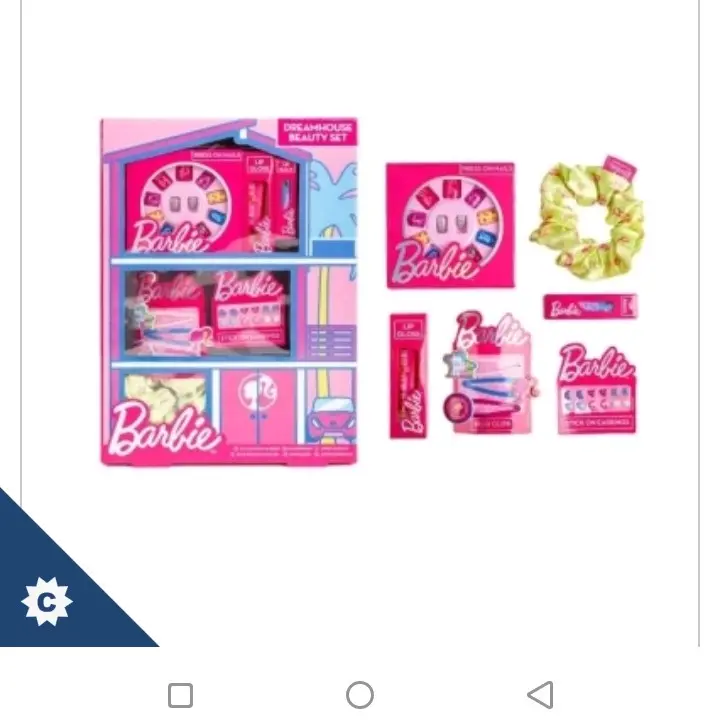Open the Barbie Dreamhouse Beauty Set image
This screenshot has height=721, width=720.
pos(370,292)
